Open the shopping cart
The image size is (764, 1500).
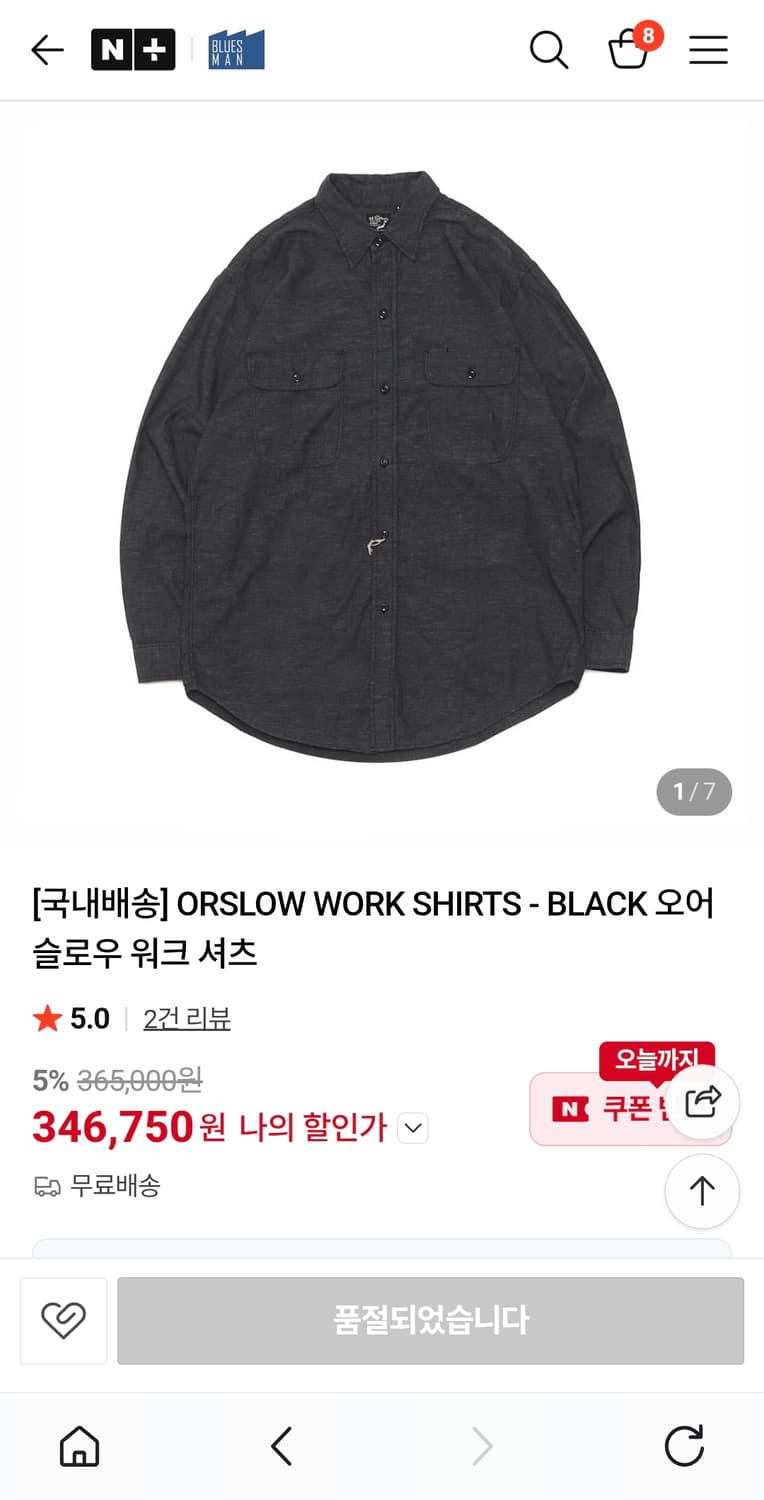click(629, 53)
